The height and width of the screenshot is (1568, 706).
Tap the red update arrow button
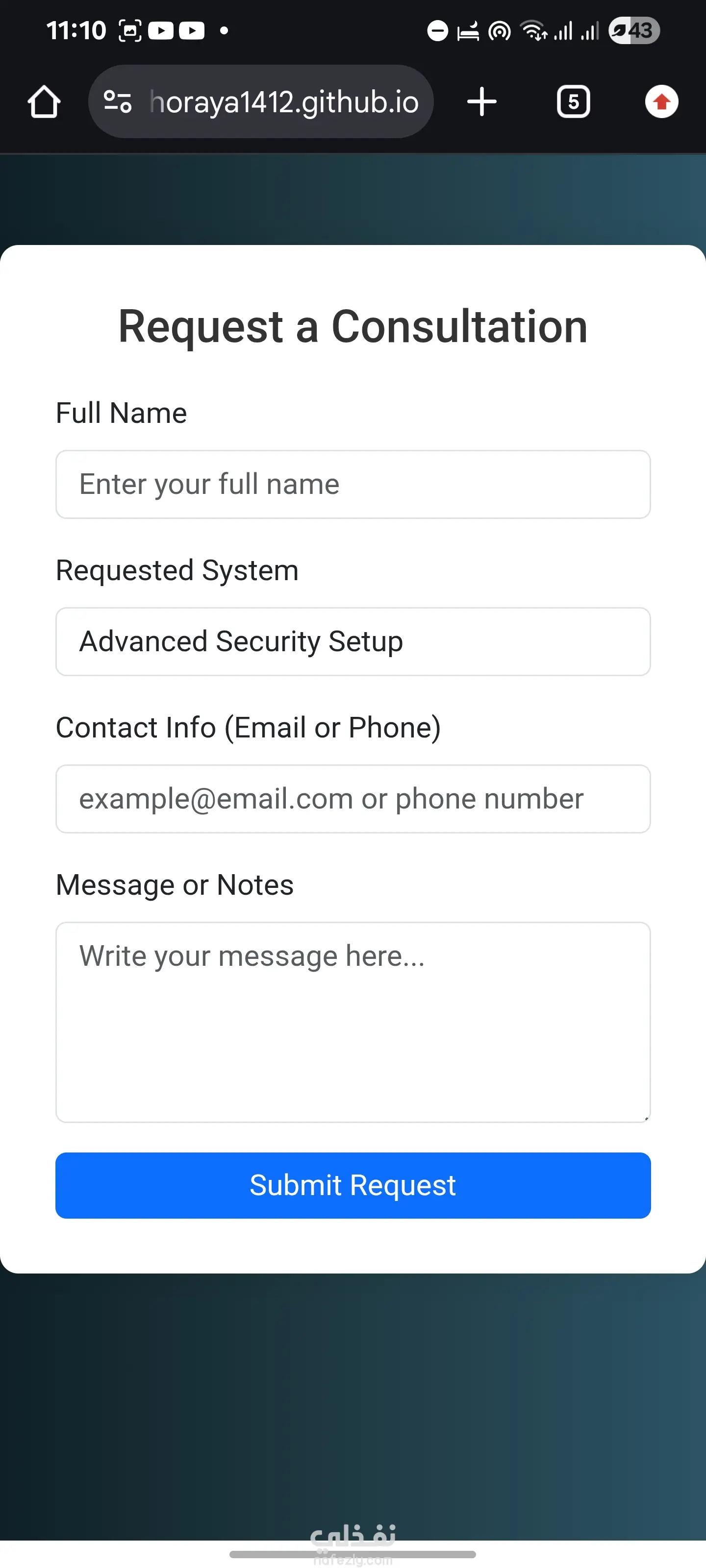pos(661,101)
